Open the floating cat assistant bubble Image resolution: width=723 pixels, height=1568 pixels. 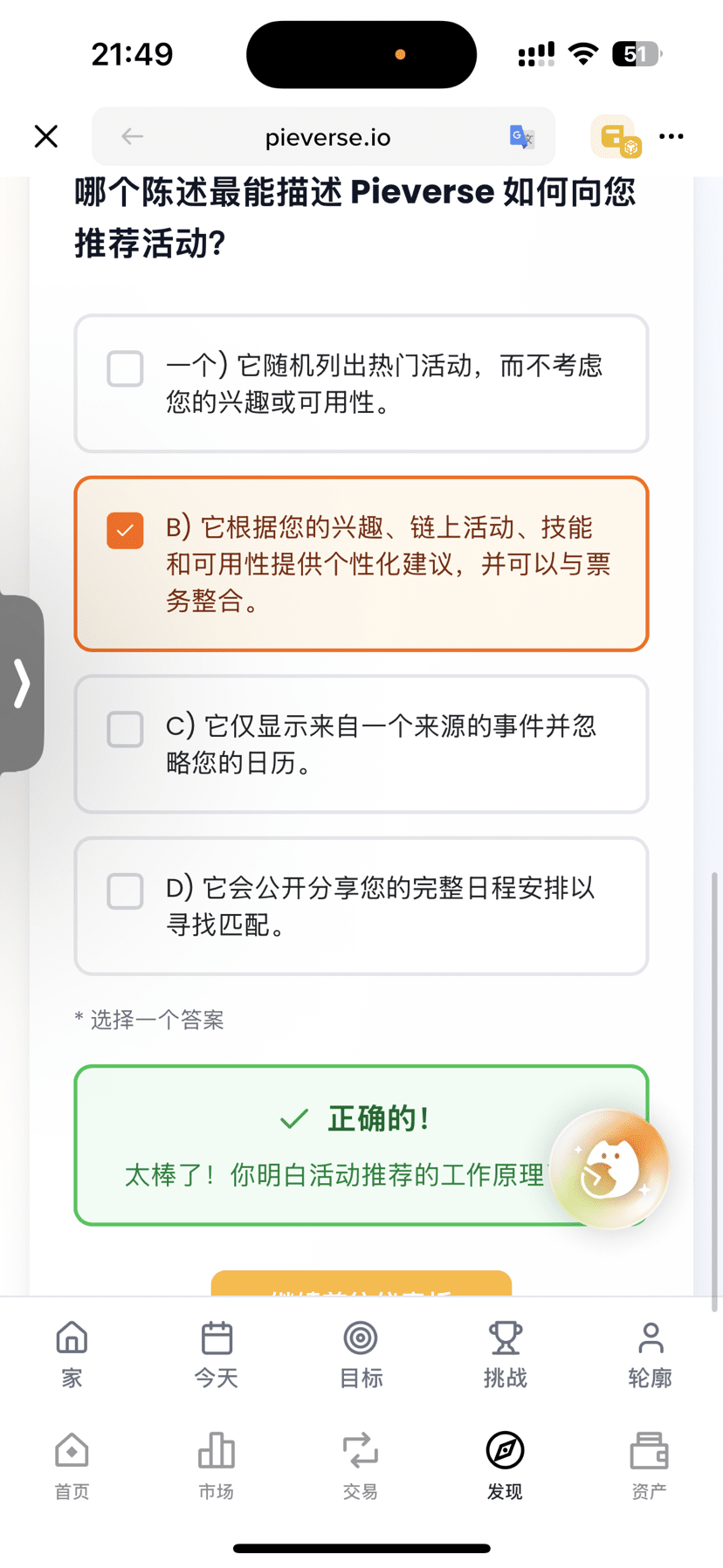click(x=609, y=1168)
